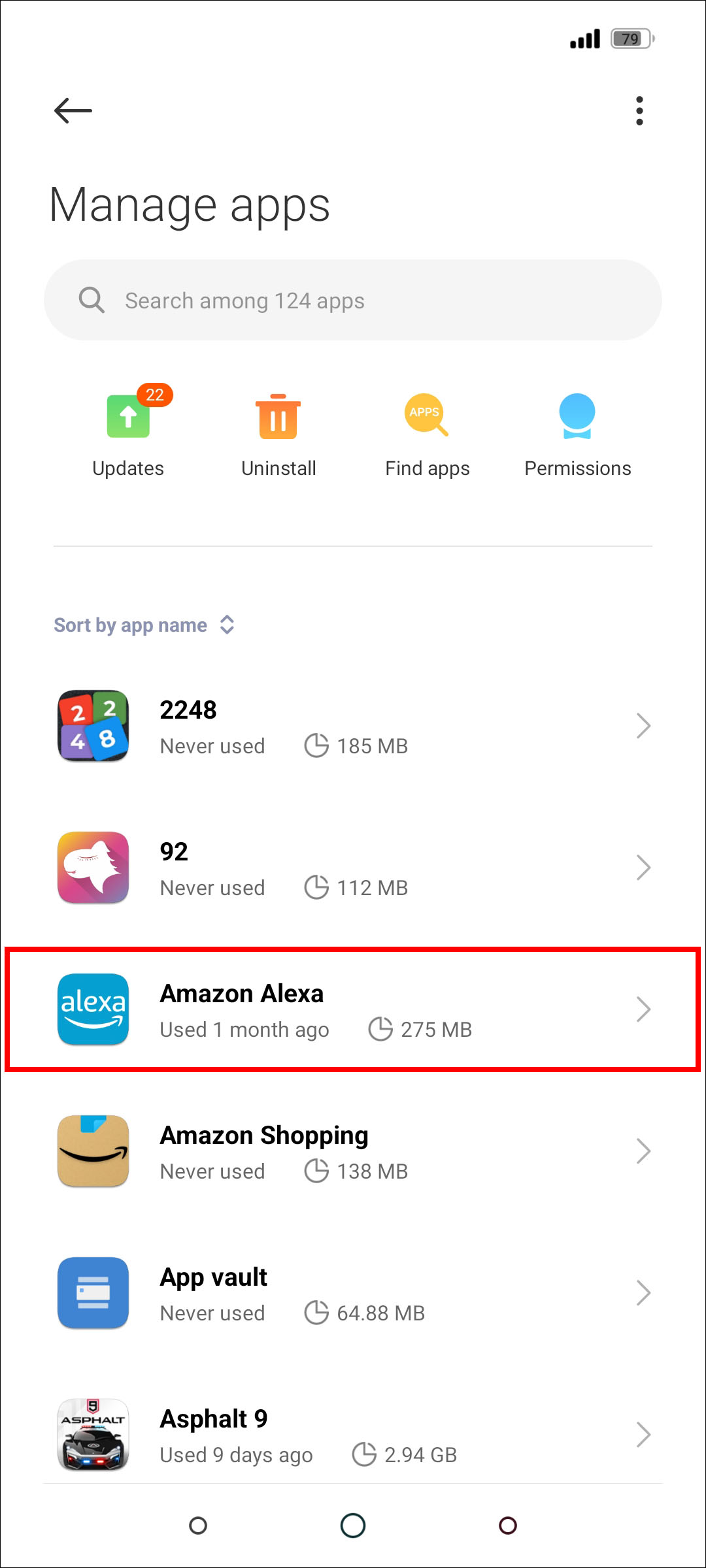Open App vault app info
The image size is (706, 1568).
[x=353, y=1293]
